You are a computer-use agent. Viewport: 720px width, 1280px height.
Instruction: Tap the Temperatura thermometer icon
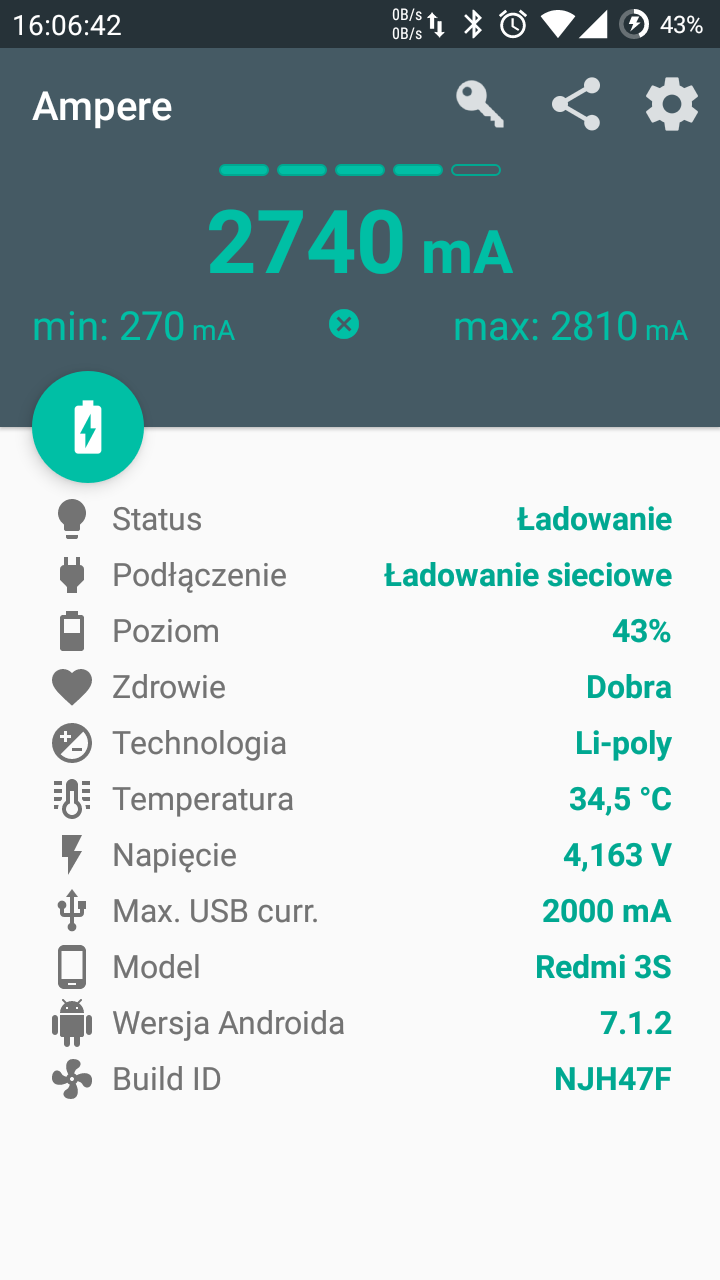coord(71,798)
